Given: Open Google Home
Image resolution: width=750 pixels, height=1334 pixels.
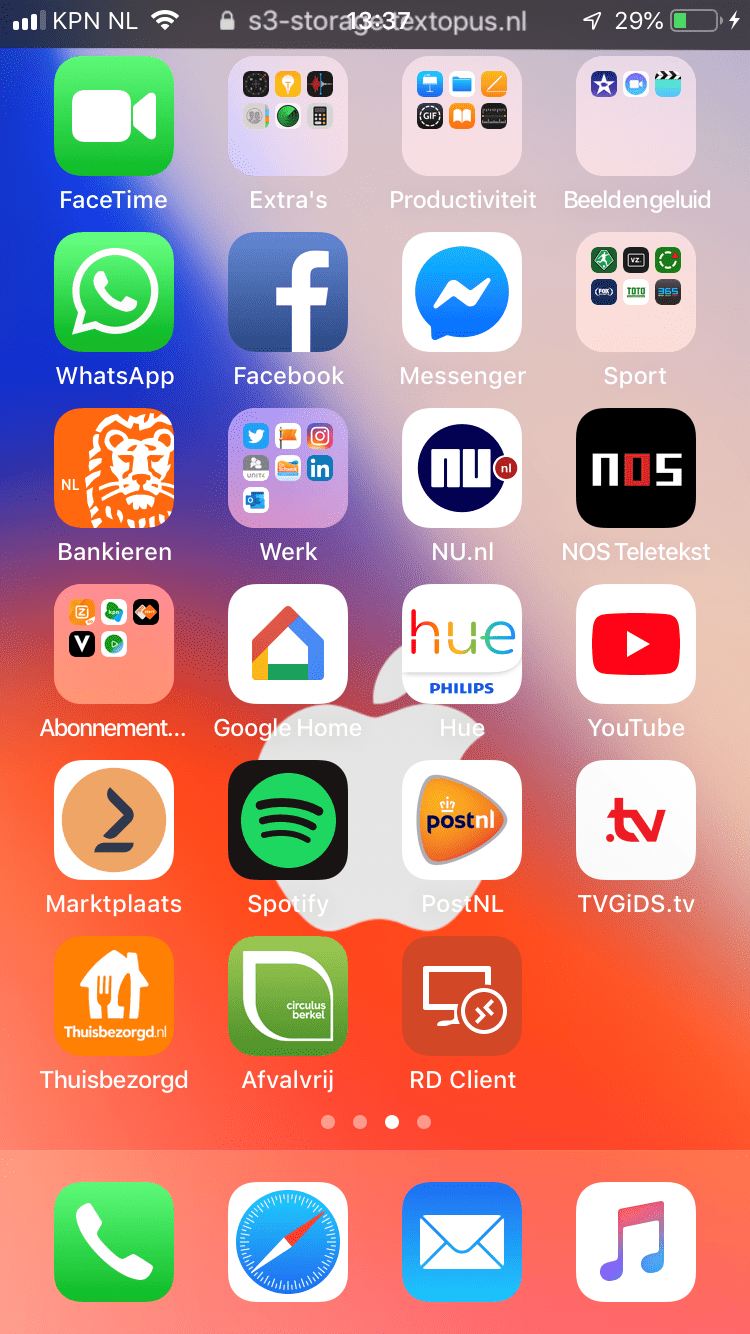Looking at the screenshot, I should pyautogui.click(x=287, y=644).
